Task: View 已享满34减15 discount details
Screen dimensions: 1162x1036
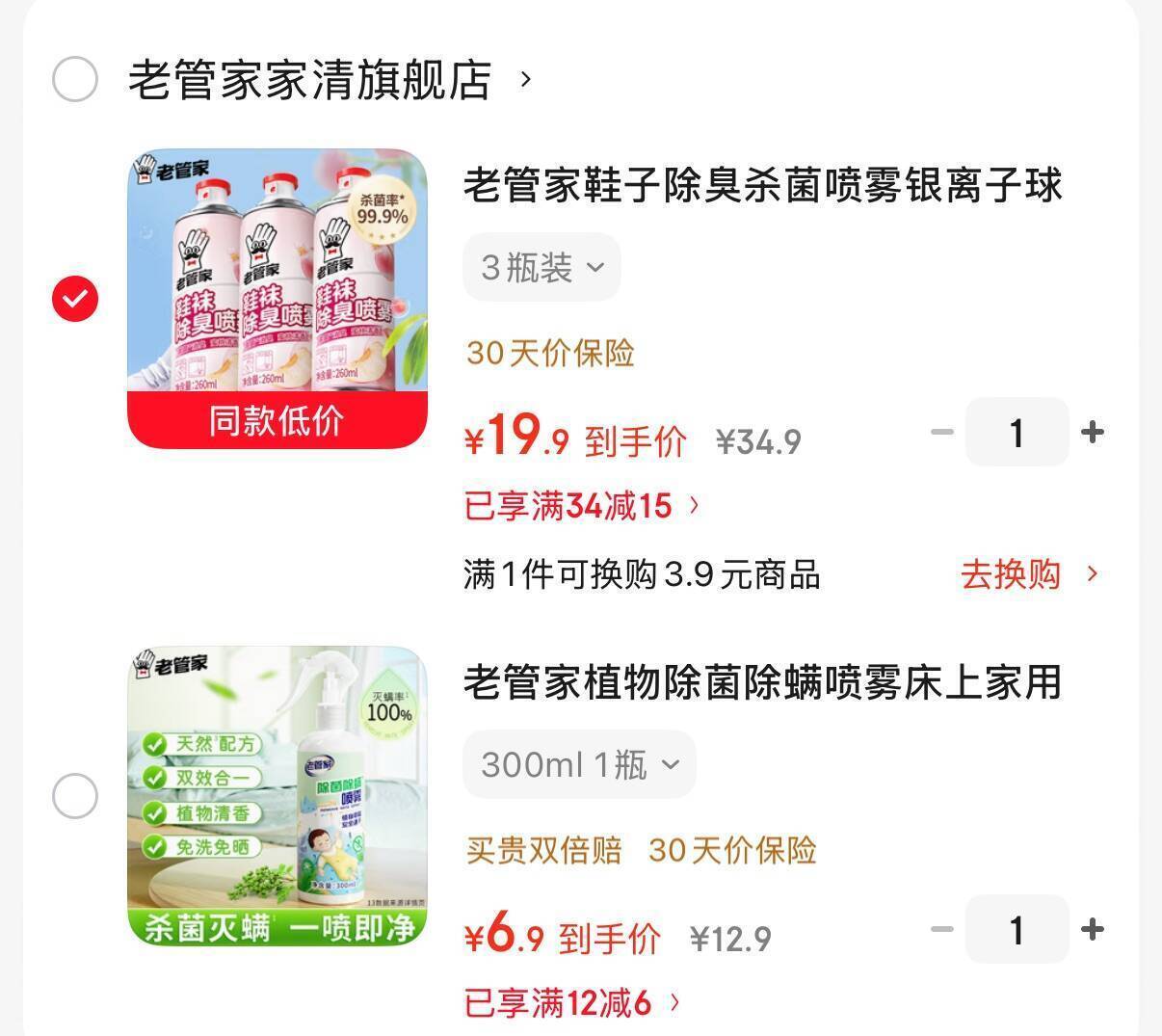Action: [582, 505]
